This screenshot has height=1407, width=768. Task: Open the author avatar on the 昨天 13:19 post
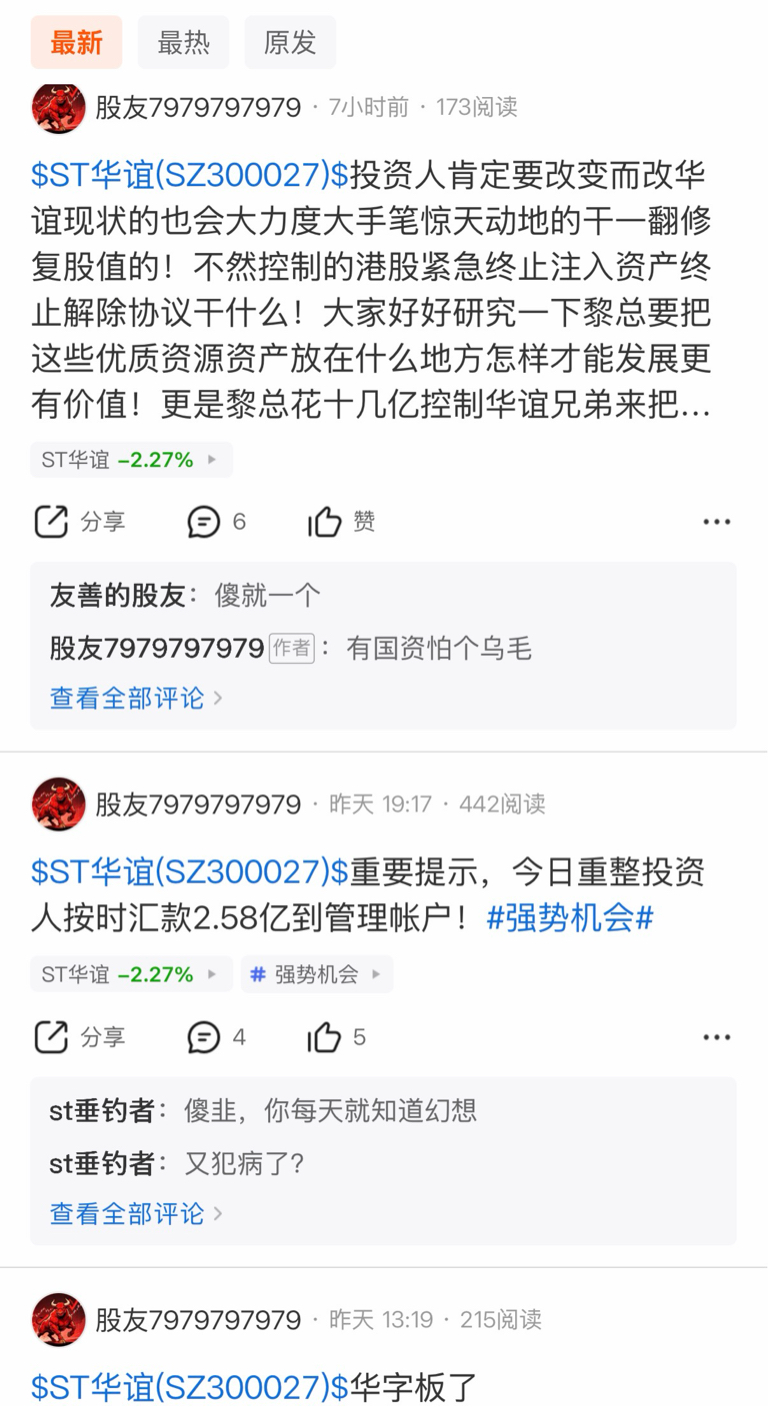(x=59, y=1320)
